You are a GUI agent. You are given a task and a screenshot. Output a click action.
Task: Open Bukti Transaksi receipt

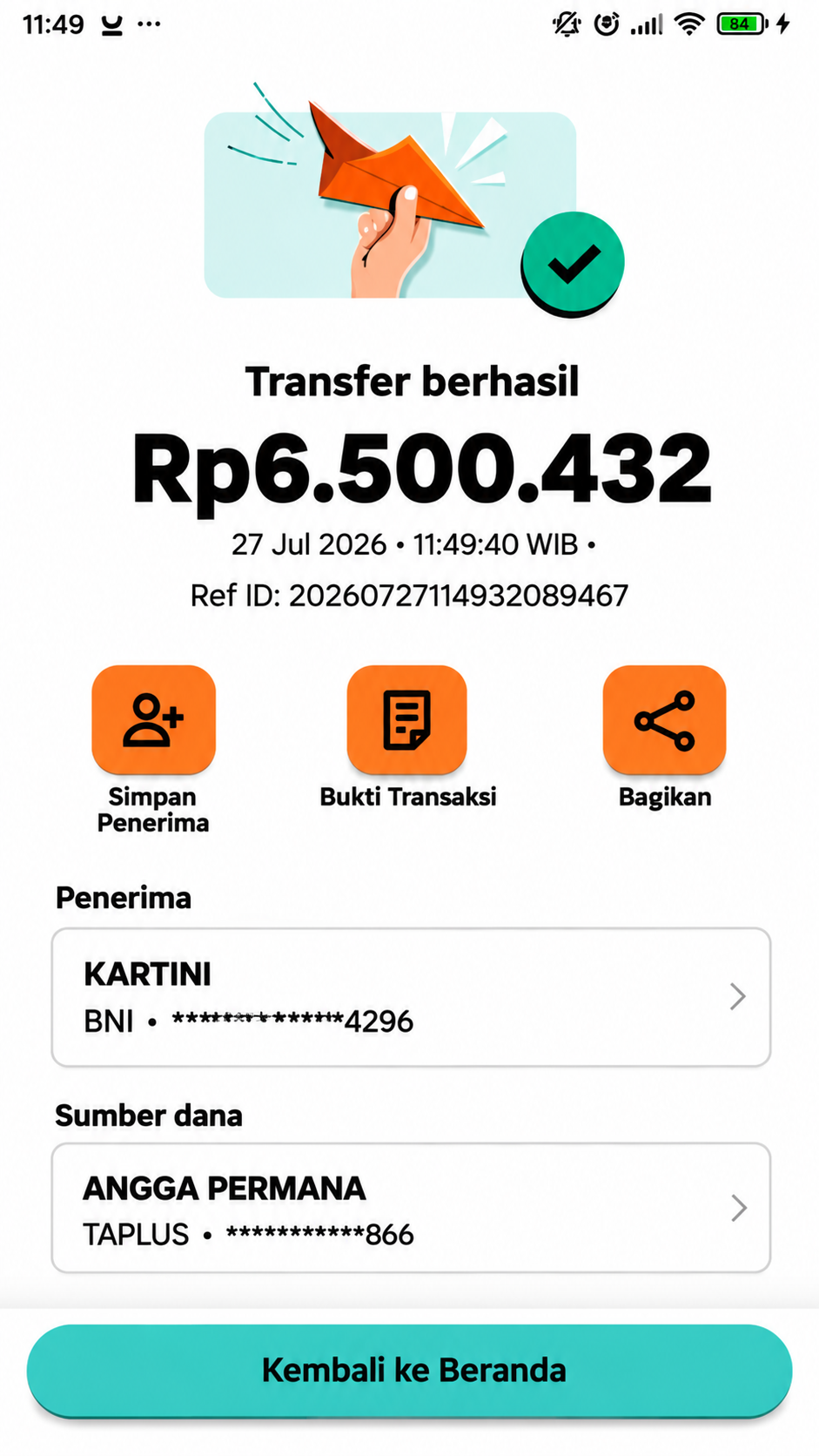tap(406, 720)
